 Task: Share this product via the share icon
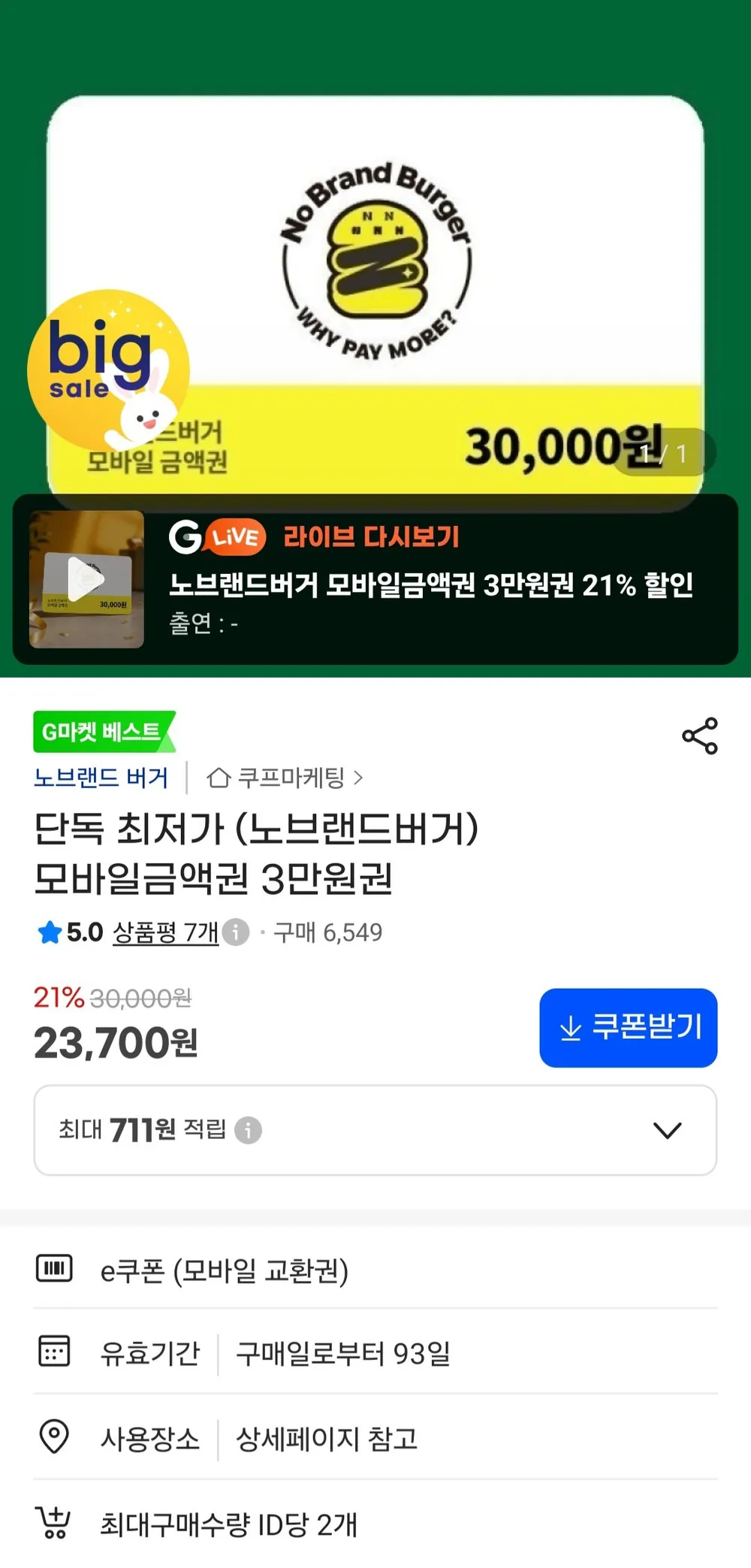coord(700,736)
